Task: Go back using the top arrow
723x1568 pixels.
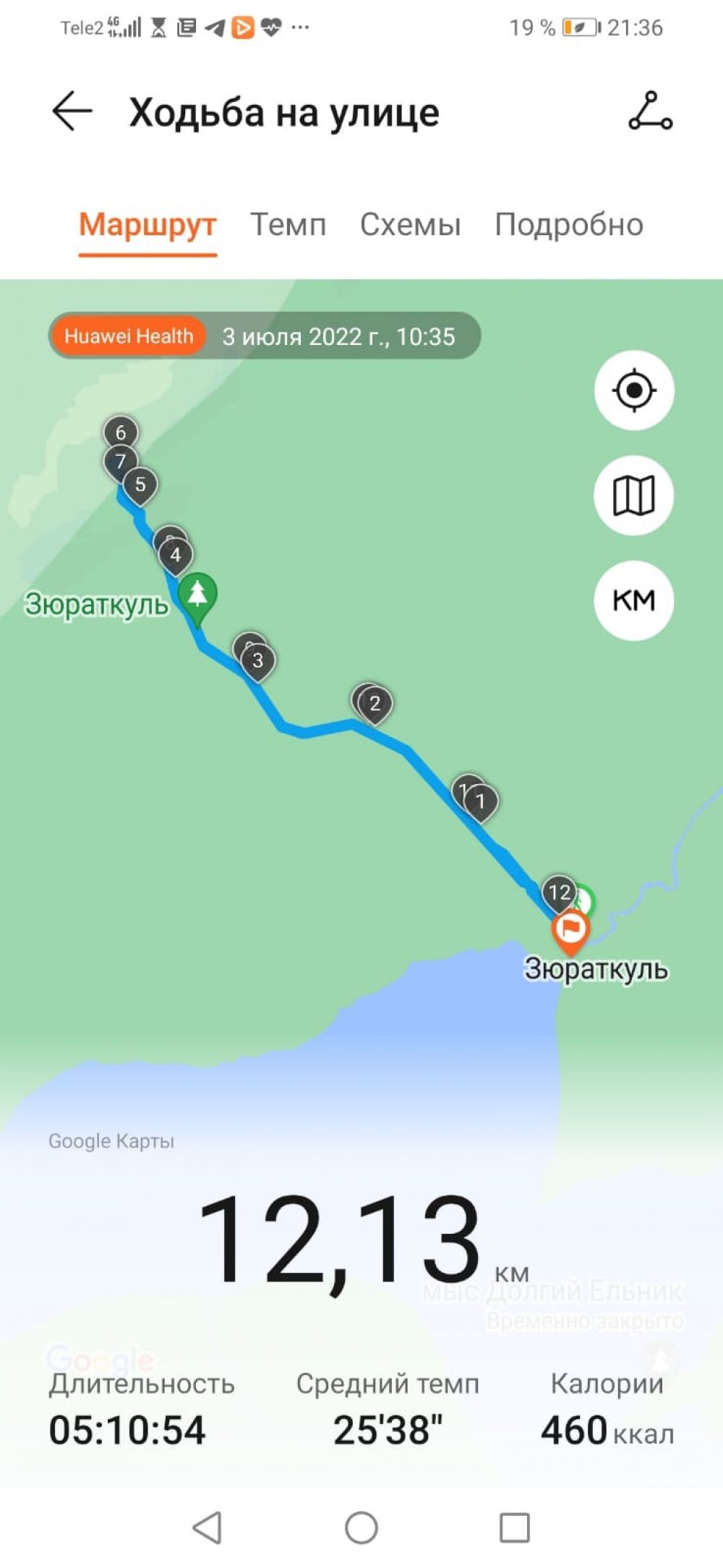Action: click(72, 112)
